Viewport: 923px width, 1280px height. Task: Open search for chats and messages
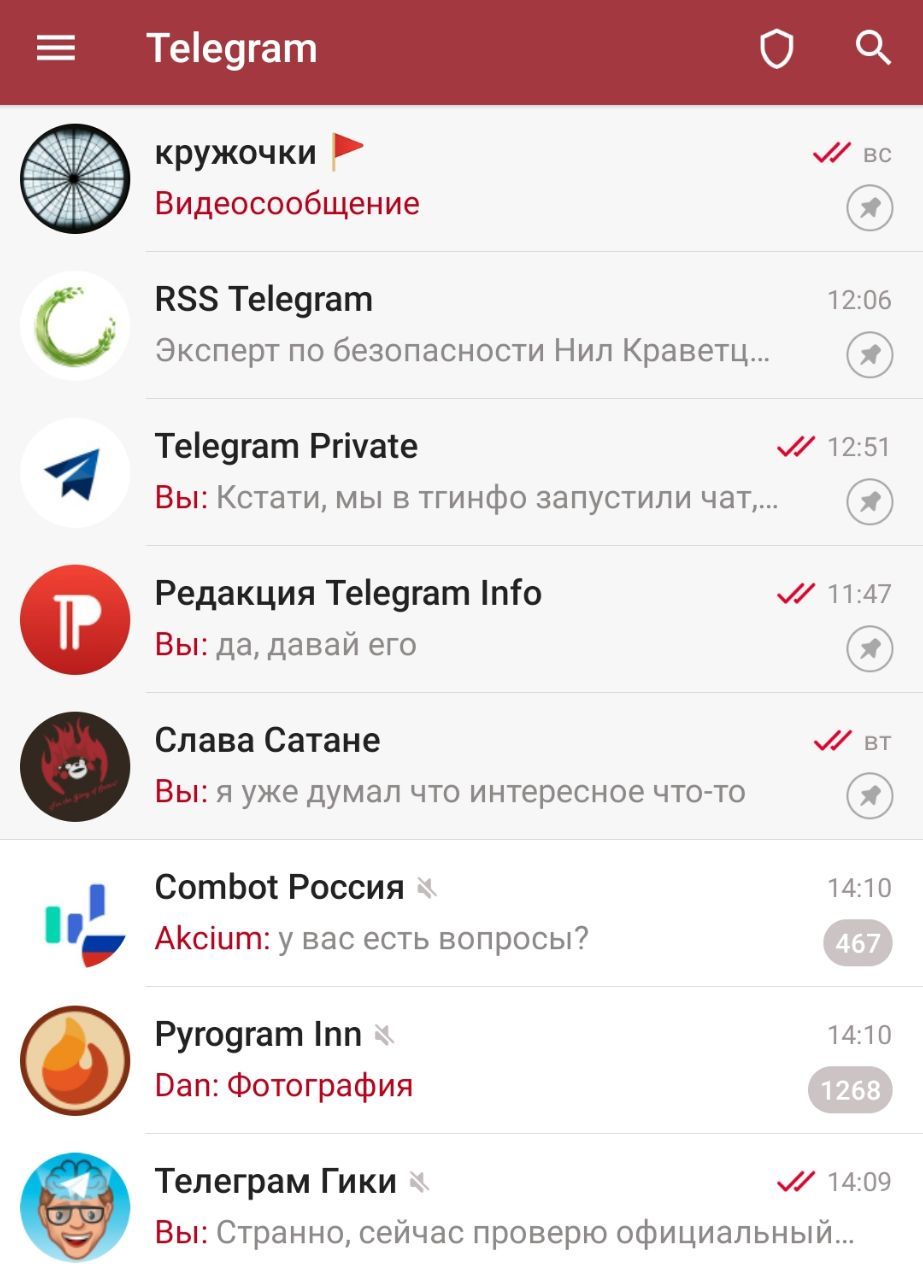pyautogui.click(x=873, y=48)
